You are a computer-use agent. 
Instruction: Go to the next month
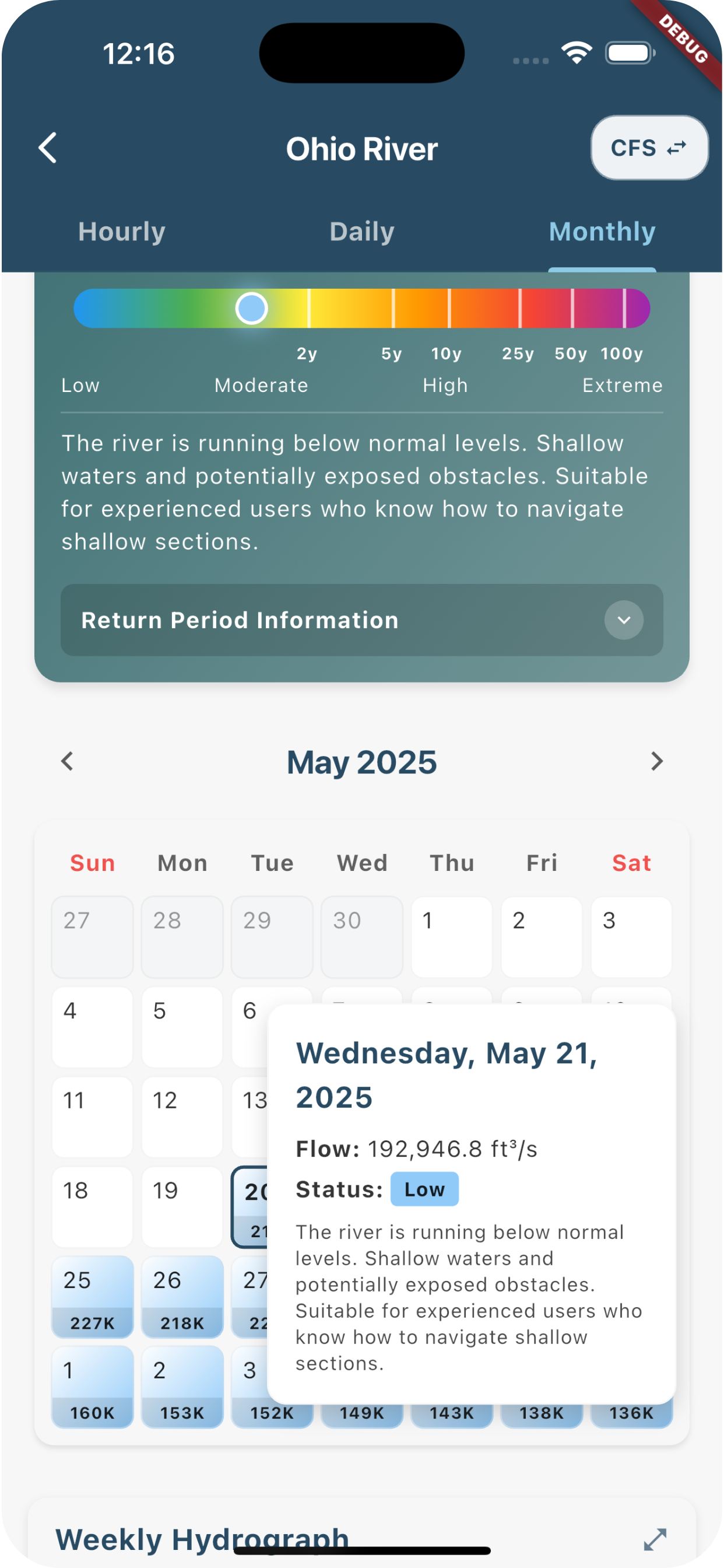tap(656, 761)
